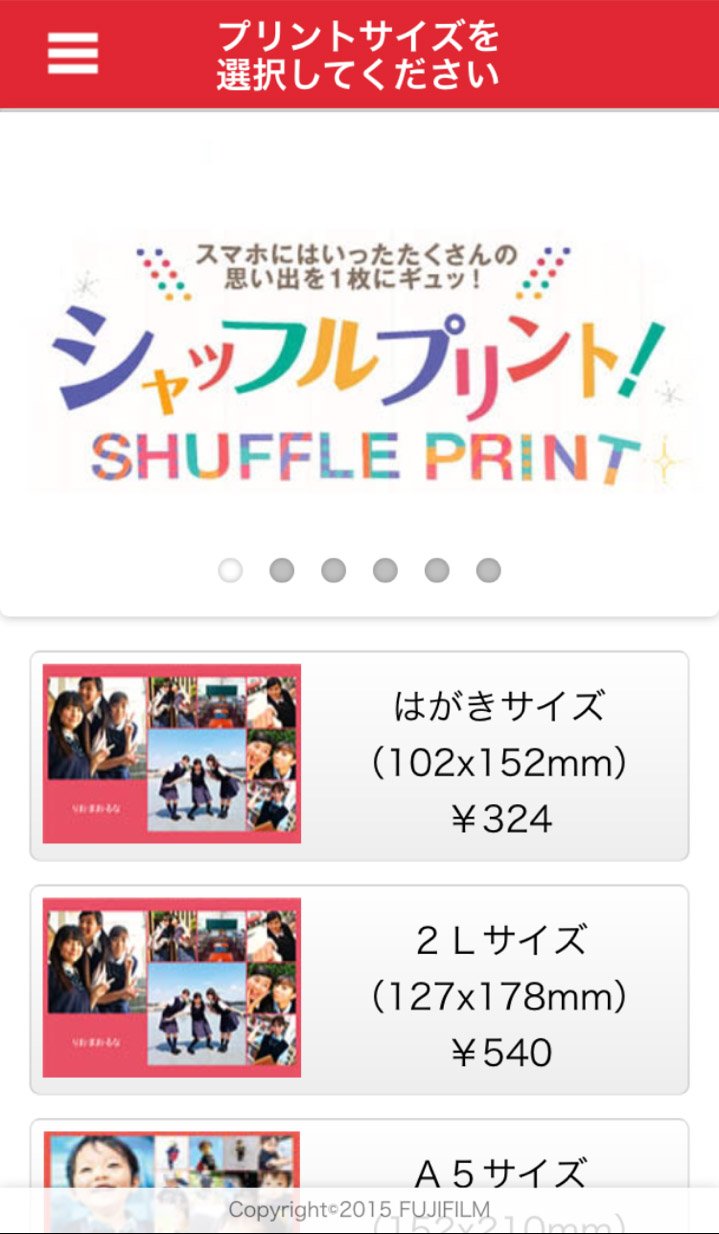The width and height of the screenshot is (719, 1234).
Task: Select はがきサイズ (102x152mm) print size
Action: [x=359, y=756]
